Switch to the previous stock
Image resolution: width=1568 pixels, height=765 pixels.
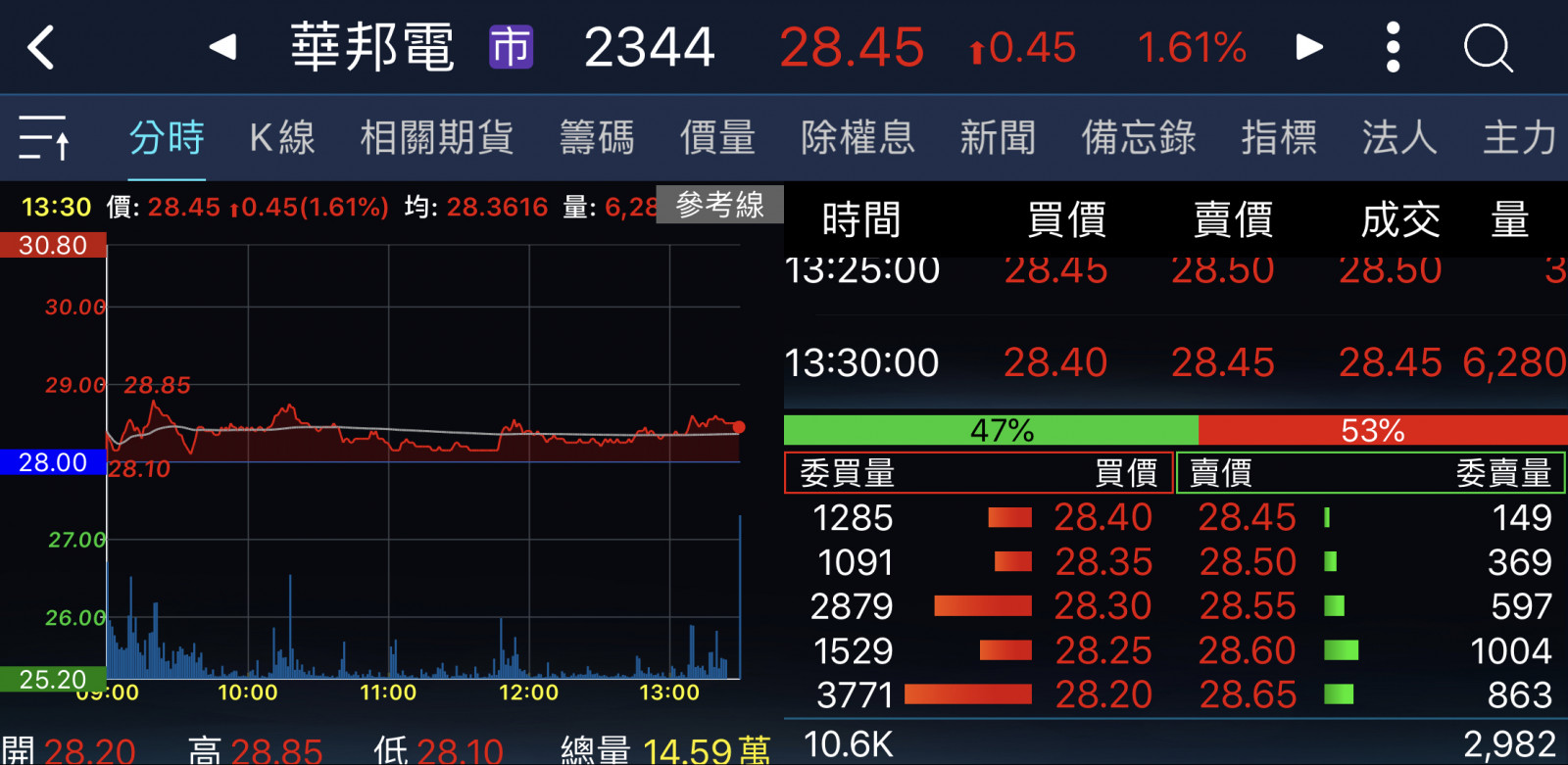pos(223,47)
